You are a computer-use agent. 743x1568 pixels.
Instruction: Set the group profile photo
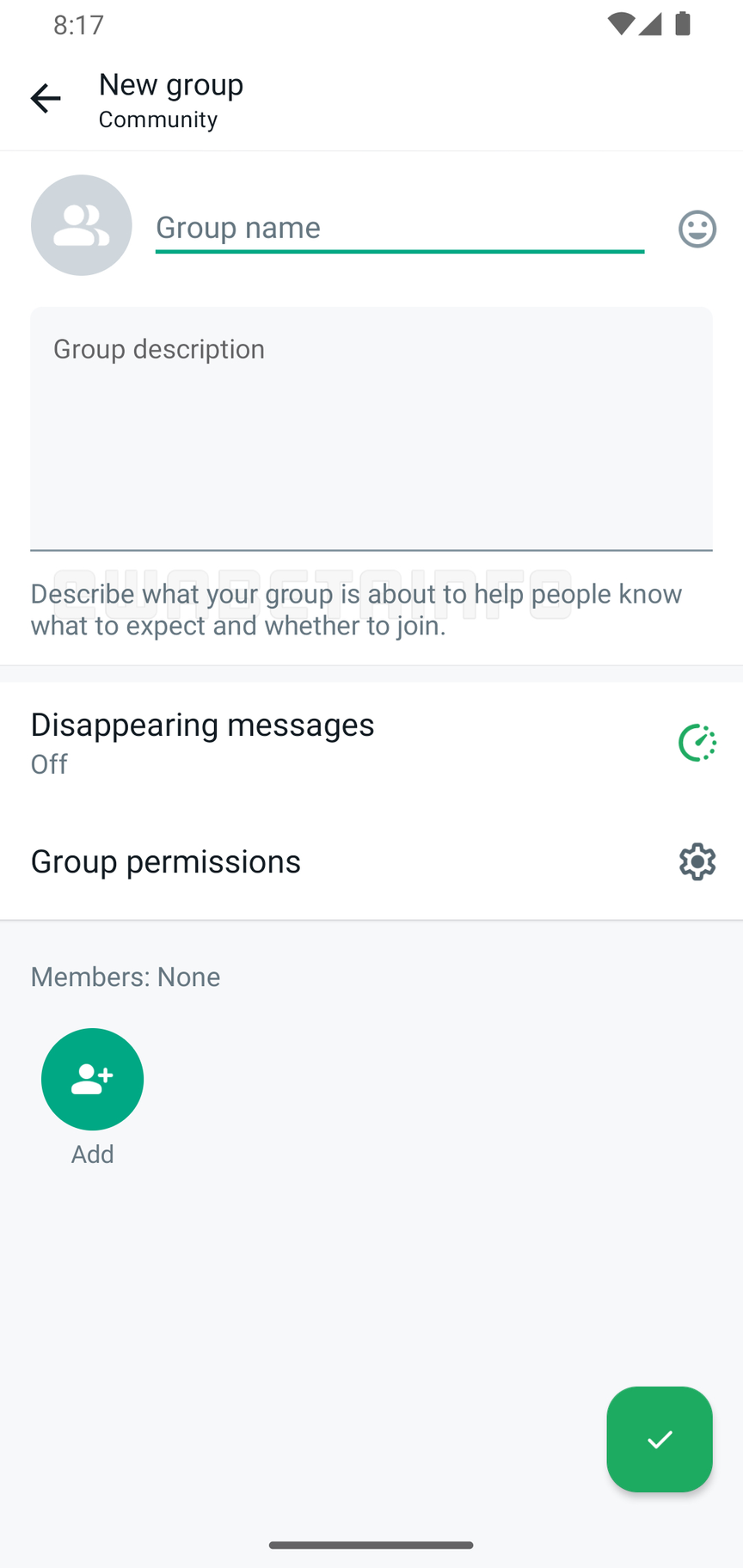click(x=82, y=225)
